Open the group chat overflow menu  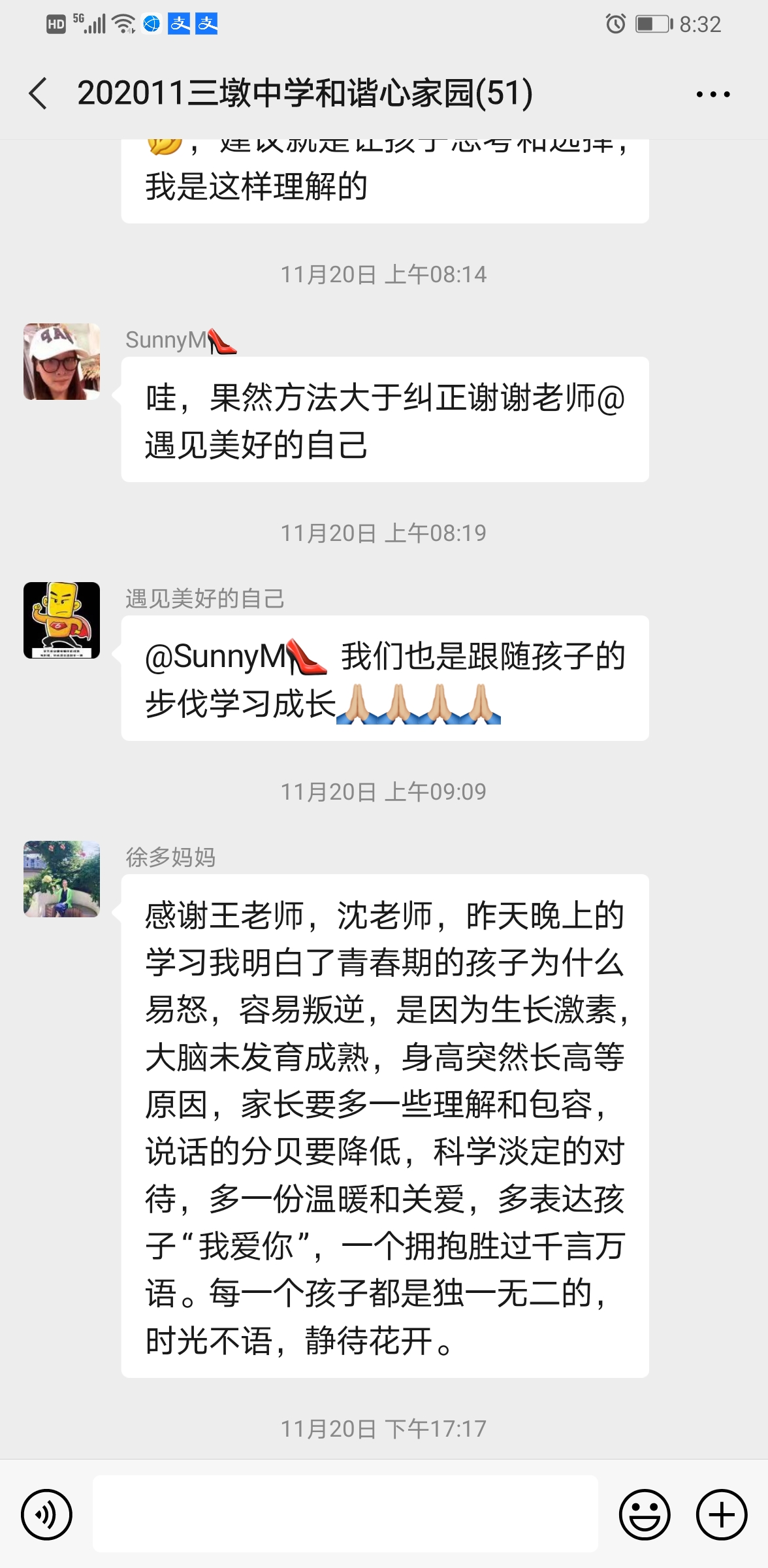(712, 94)
